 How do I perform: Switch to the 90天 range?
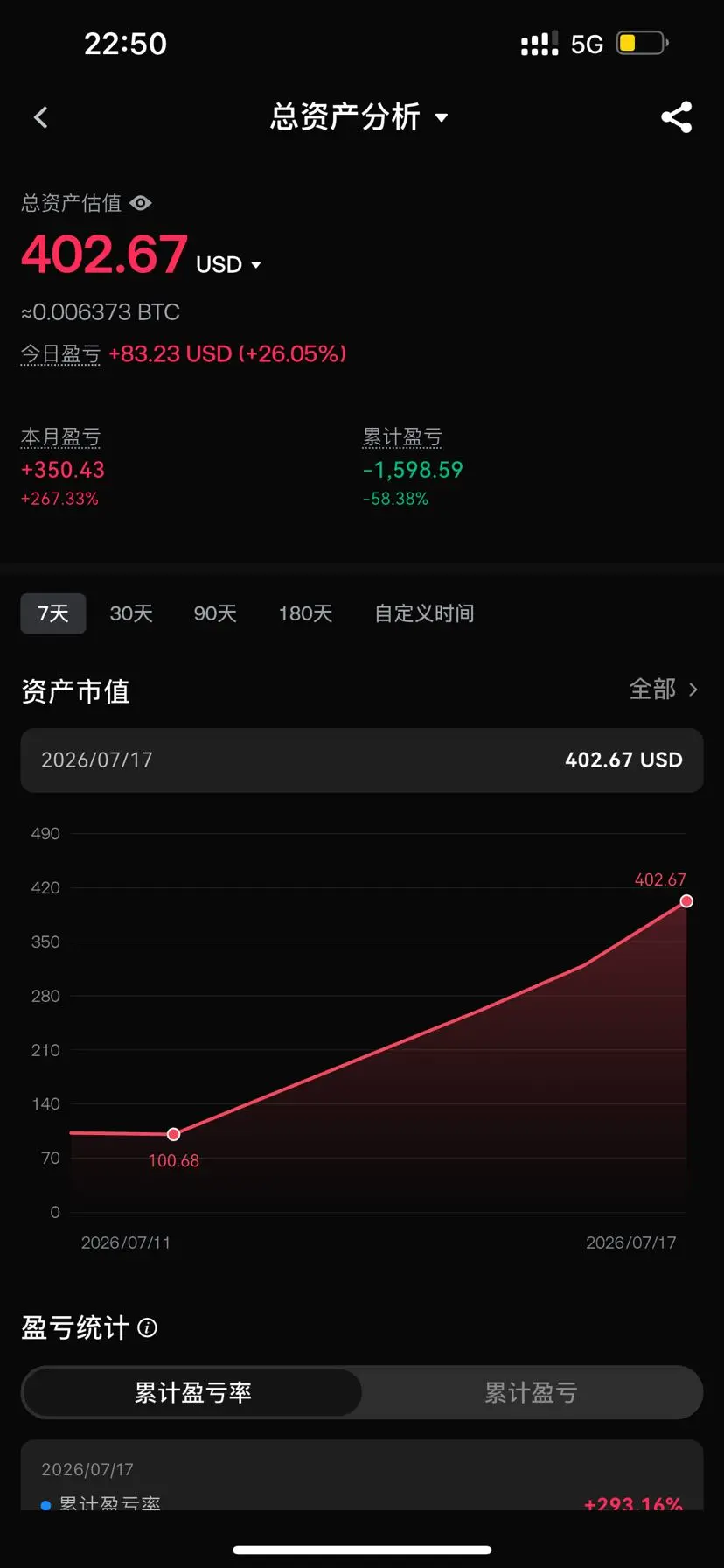215,613
